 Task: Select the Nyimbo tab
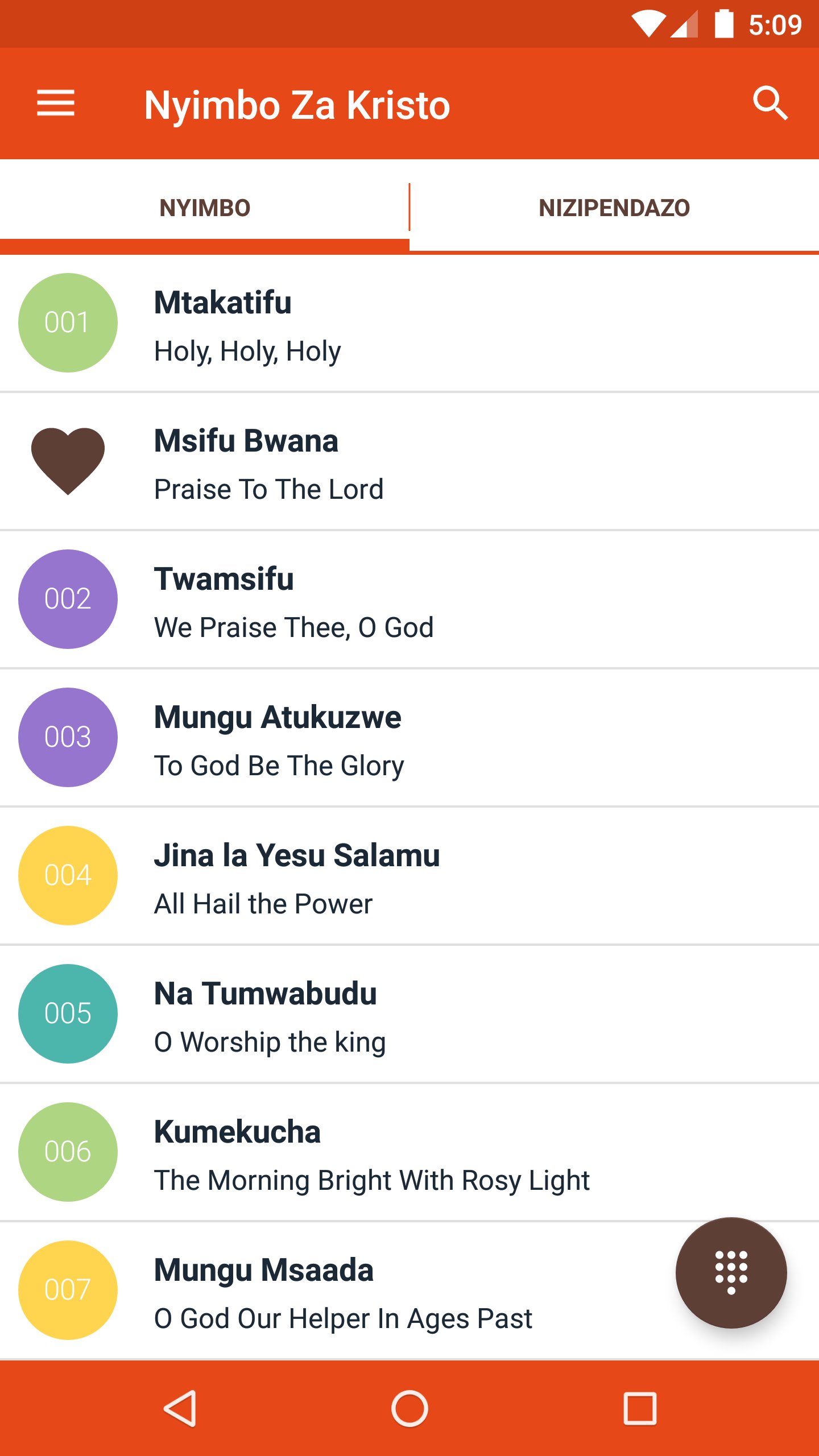(x=205, y=208)
